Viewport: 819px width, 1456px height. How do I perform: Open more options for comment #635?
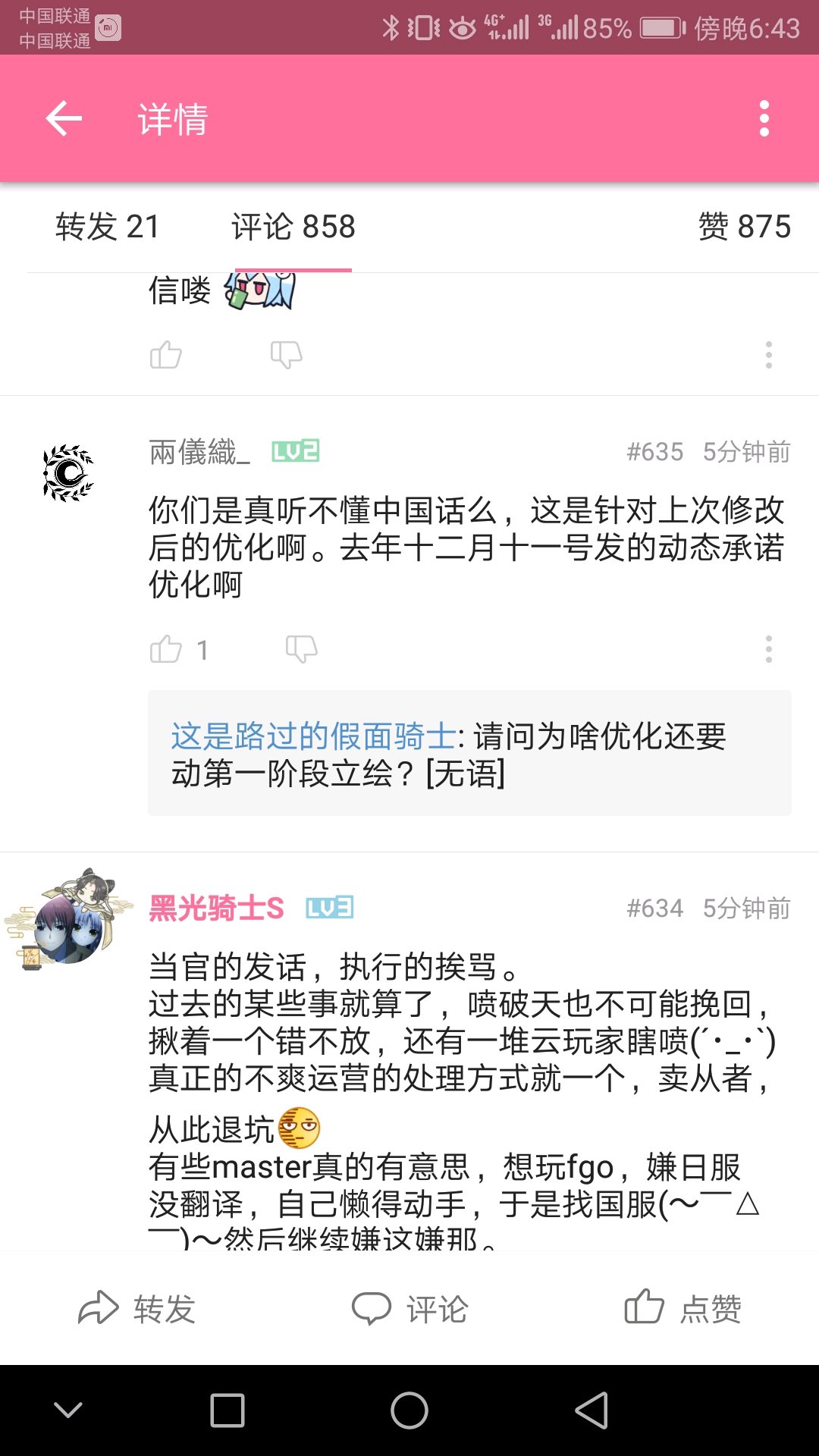click(768, 649)
